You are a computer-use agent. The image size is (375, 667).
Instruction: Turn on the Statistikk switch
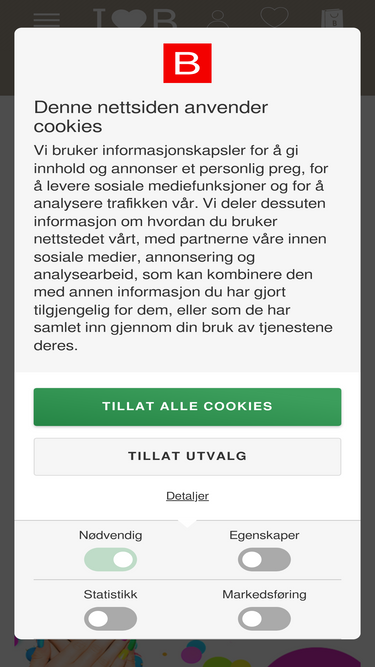coord(111,619)
